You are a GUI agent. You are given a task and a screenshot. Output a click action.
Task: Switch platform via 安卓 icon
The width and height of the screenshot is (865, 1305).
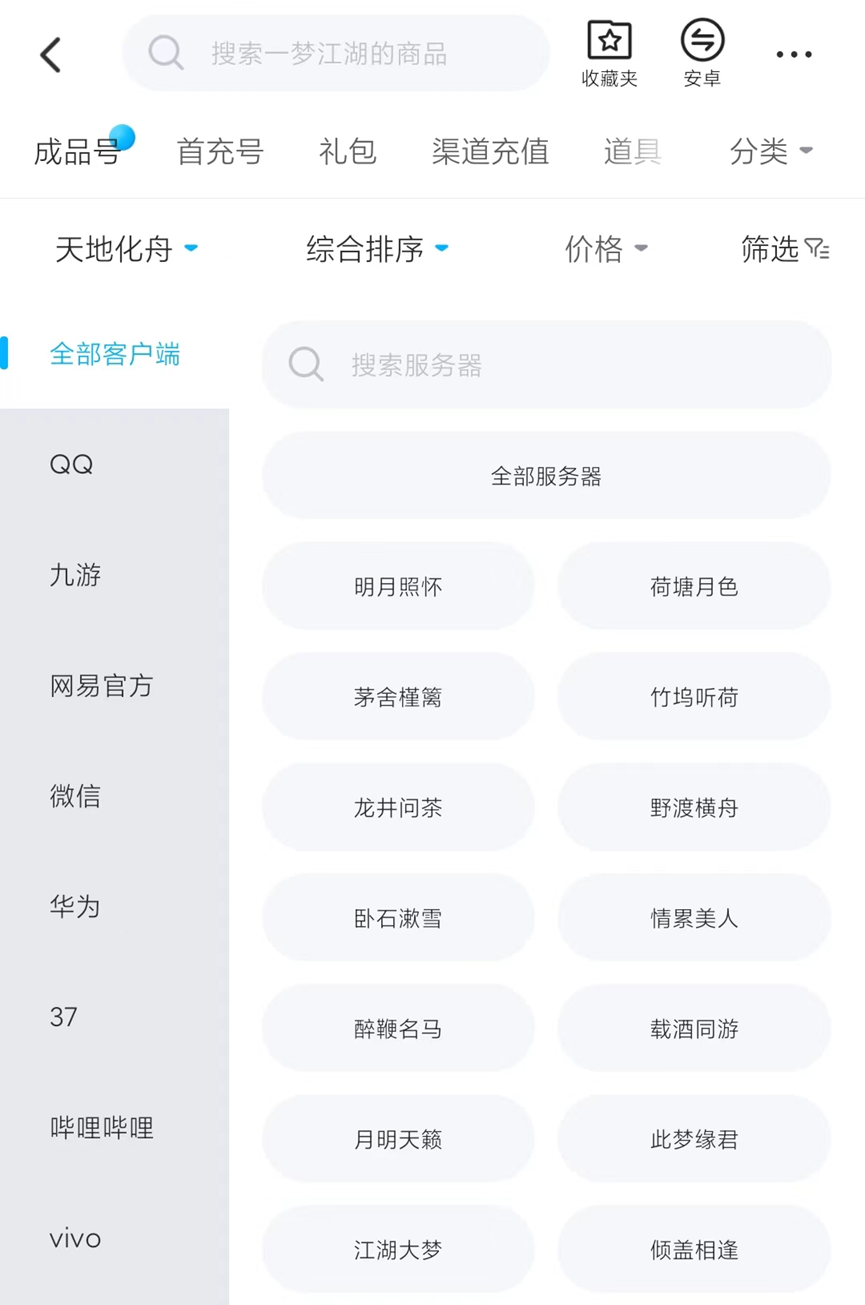coord(702,54)
